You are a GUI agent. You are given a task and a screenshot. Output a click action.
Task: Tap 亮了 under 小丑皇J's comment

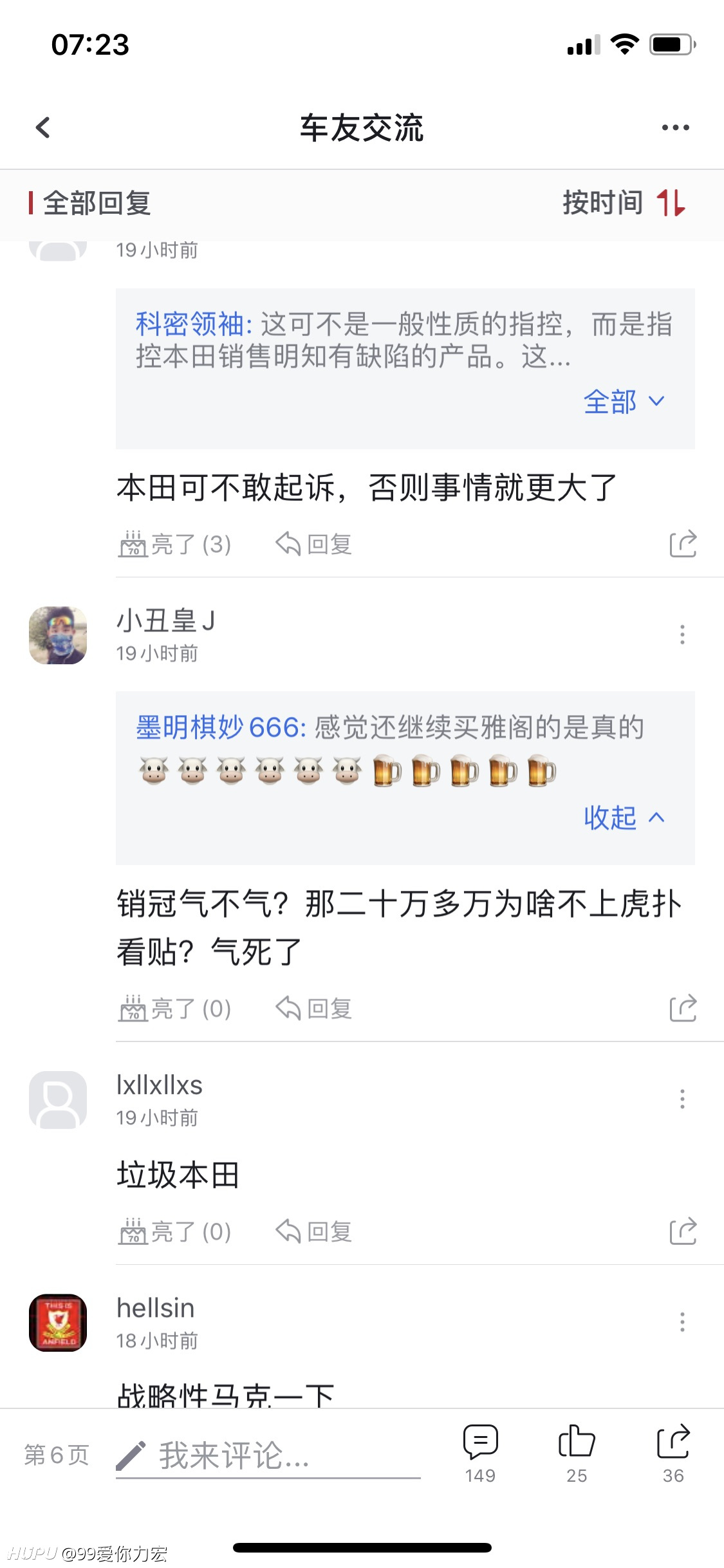[175, 1008]
